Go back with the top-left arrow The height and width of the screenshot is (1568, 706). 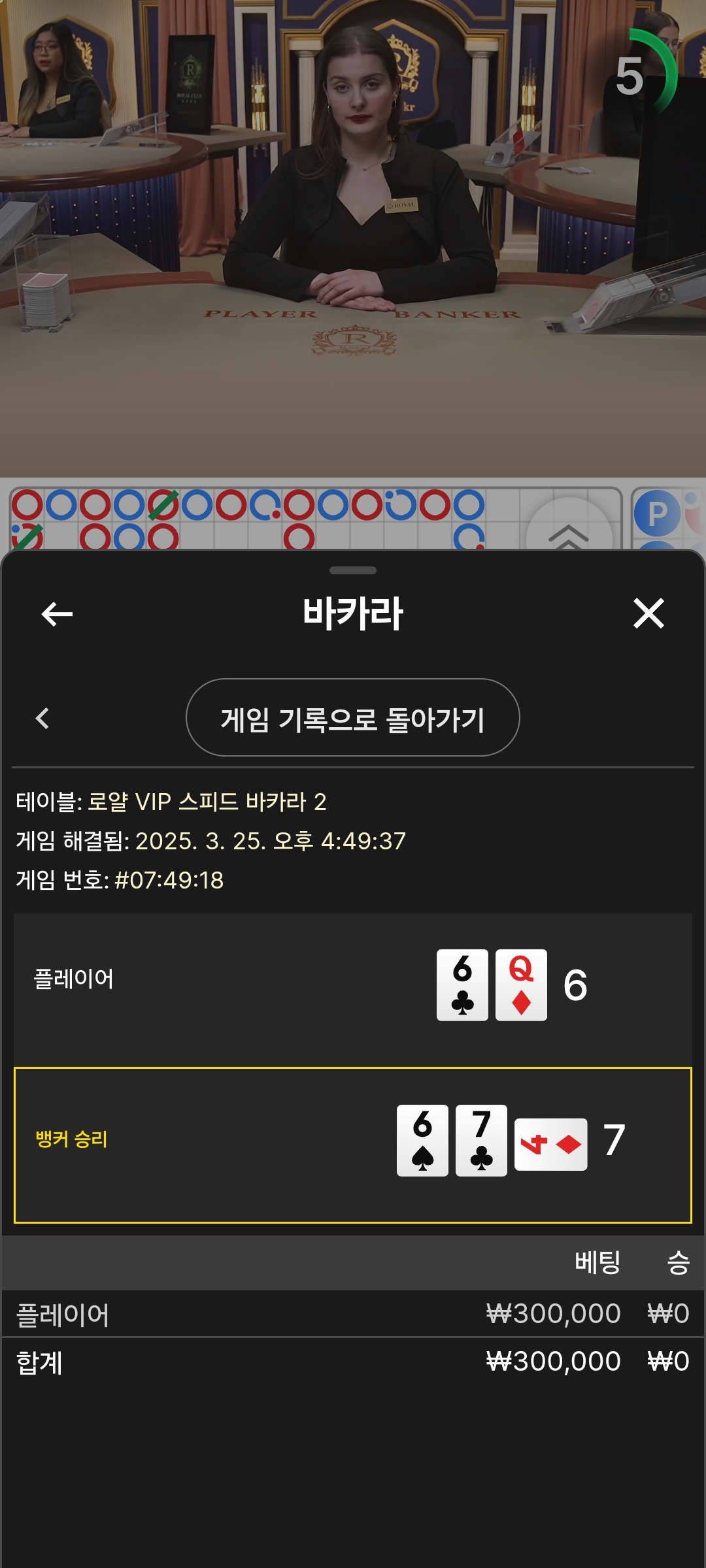(57, 614)
